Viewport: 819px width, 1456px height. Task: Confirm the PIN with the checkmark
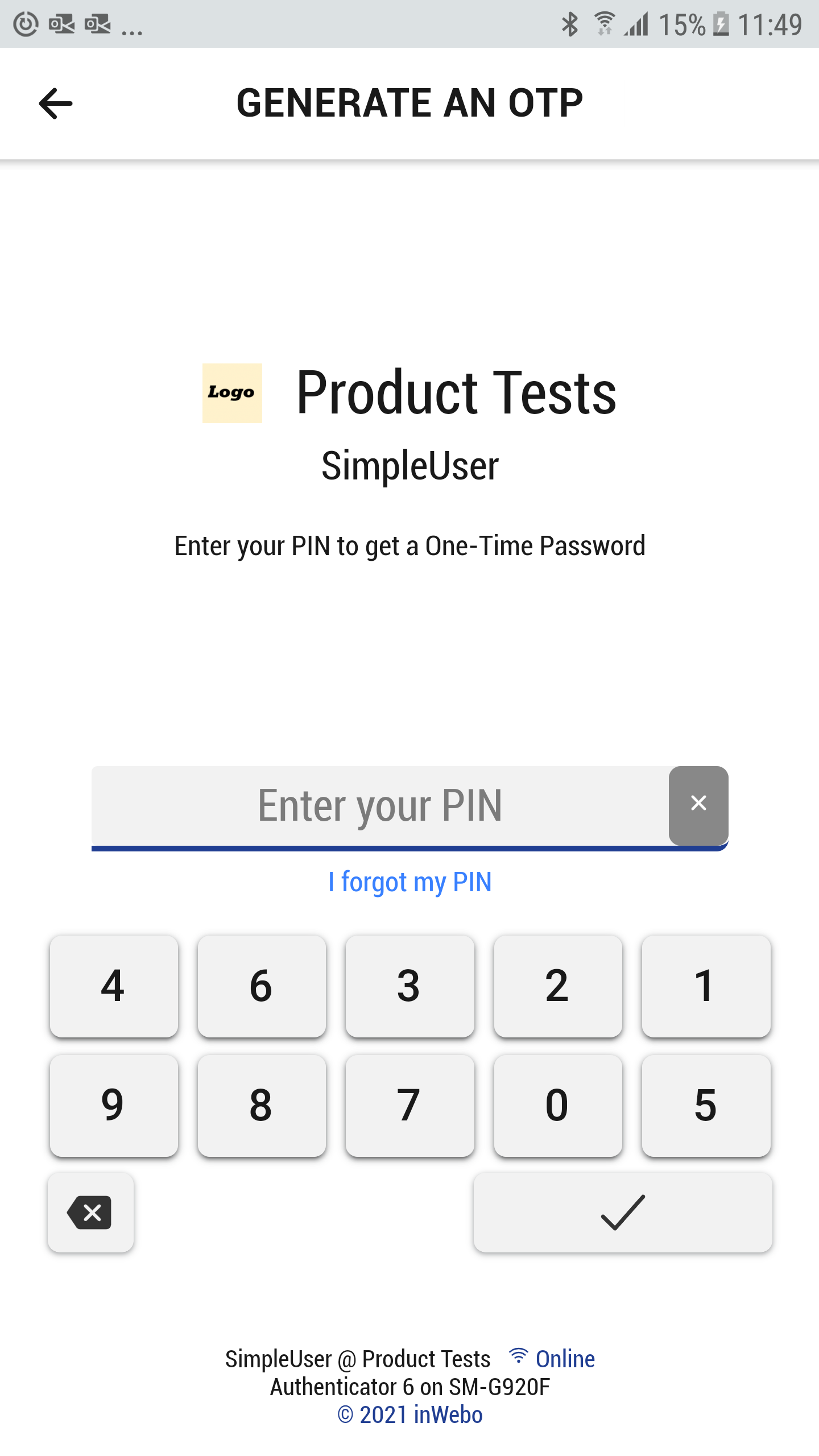623,1212
